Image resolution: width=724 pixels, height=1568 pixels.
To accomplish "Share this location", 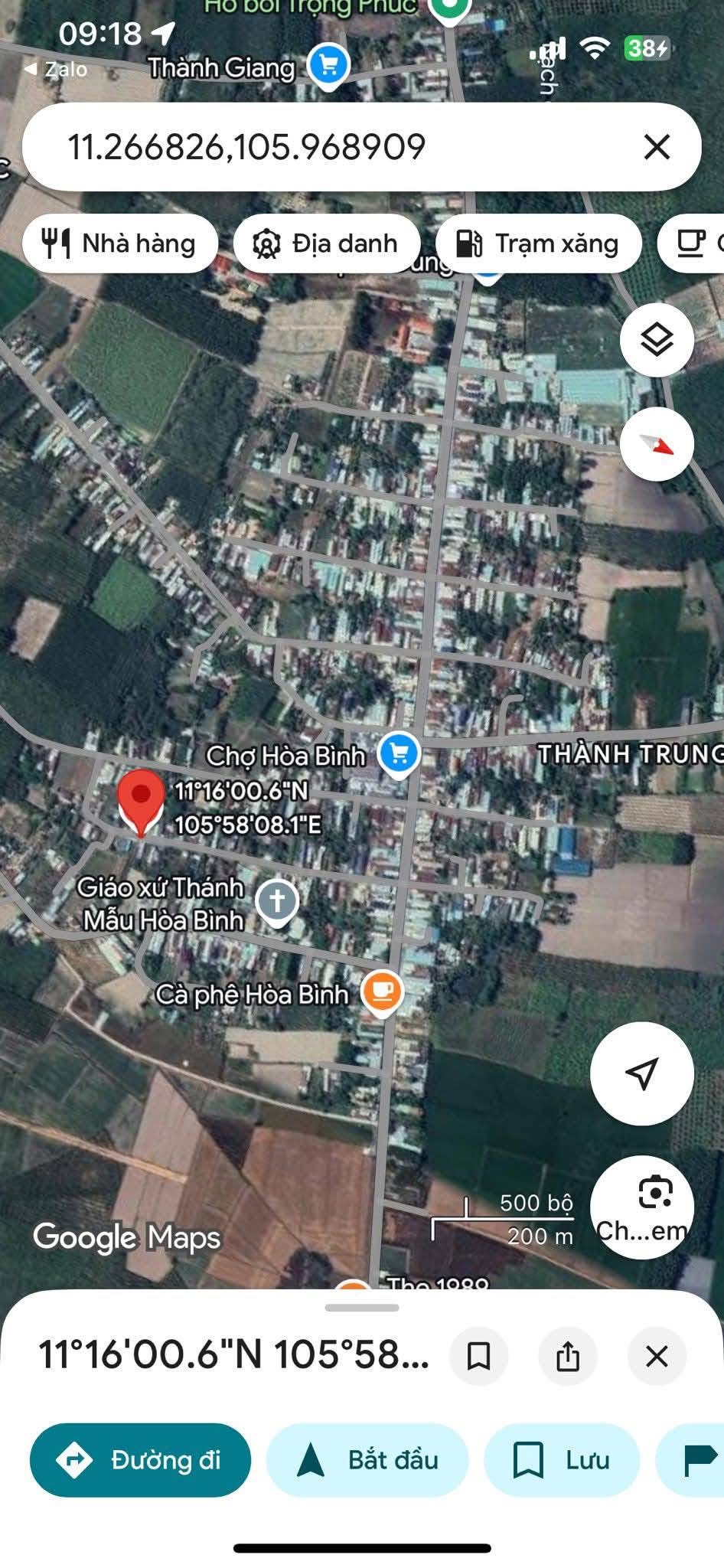I will 567,1356.
